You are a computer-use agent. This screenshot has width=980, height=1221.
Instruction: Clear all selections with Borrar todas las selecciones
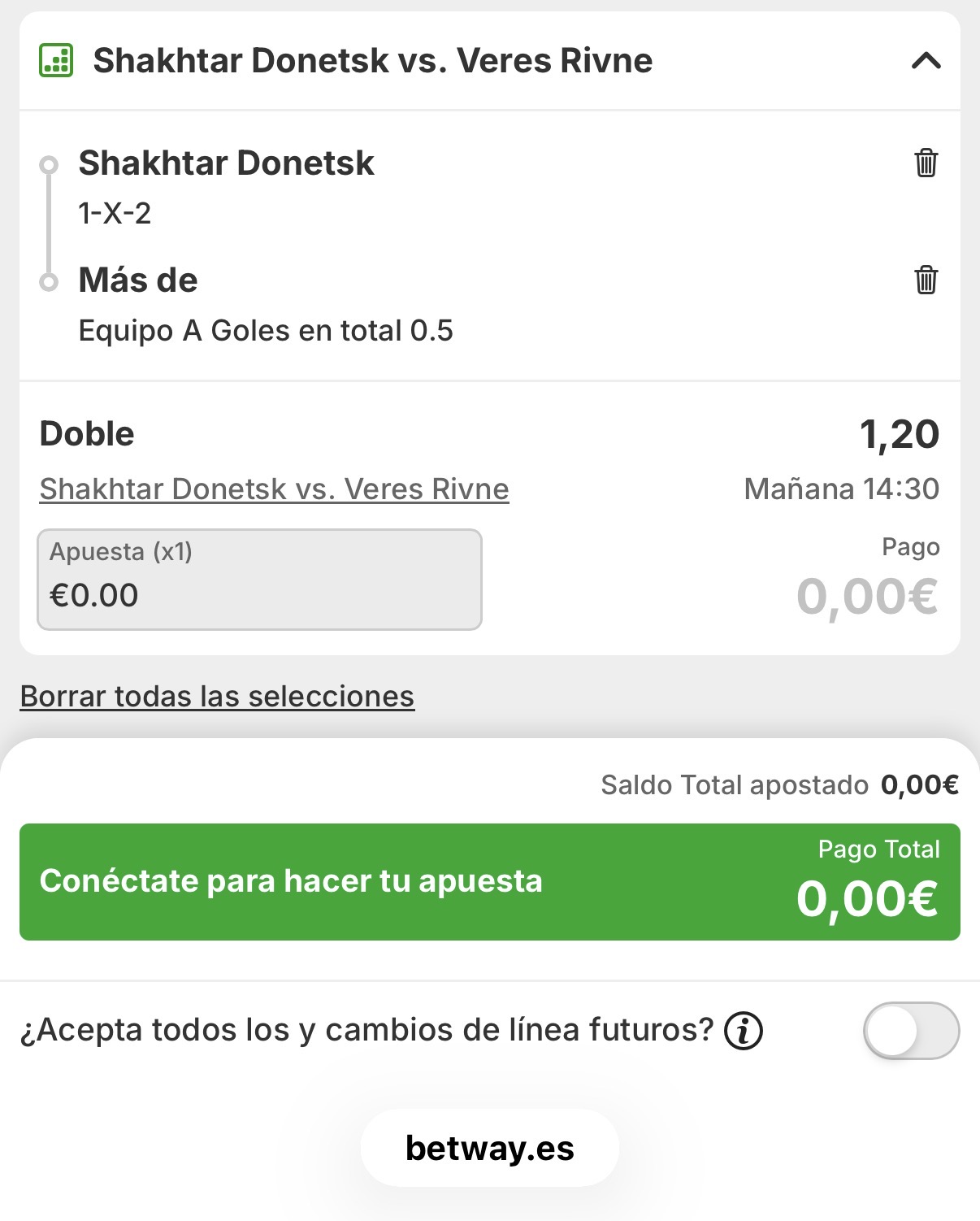click(x=217, y=697)
